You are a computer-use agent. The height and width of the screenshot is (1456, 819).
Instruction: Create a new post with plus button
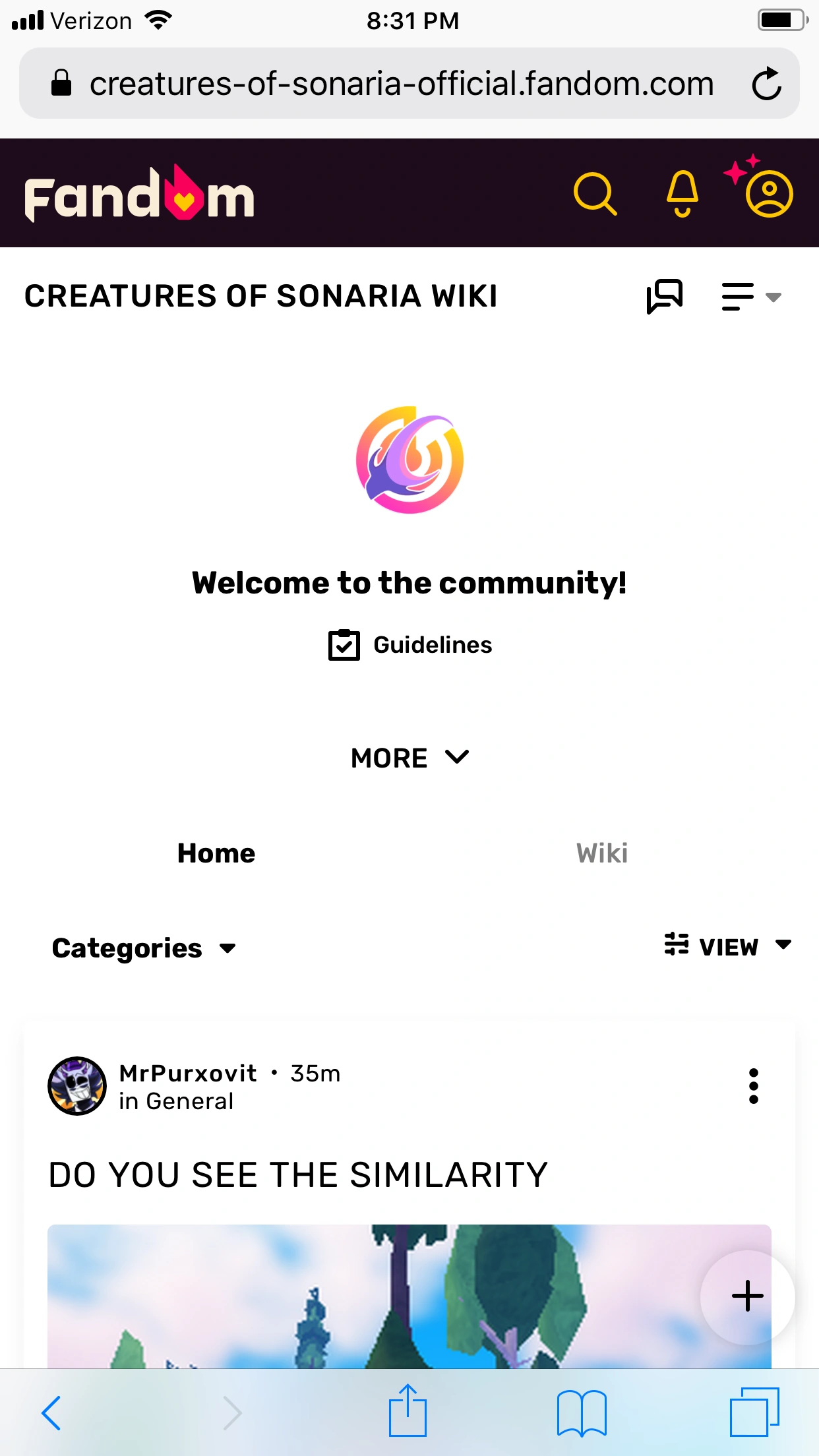(x=748, y=1296)
